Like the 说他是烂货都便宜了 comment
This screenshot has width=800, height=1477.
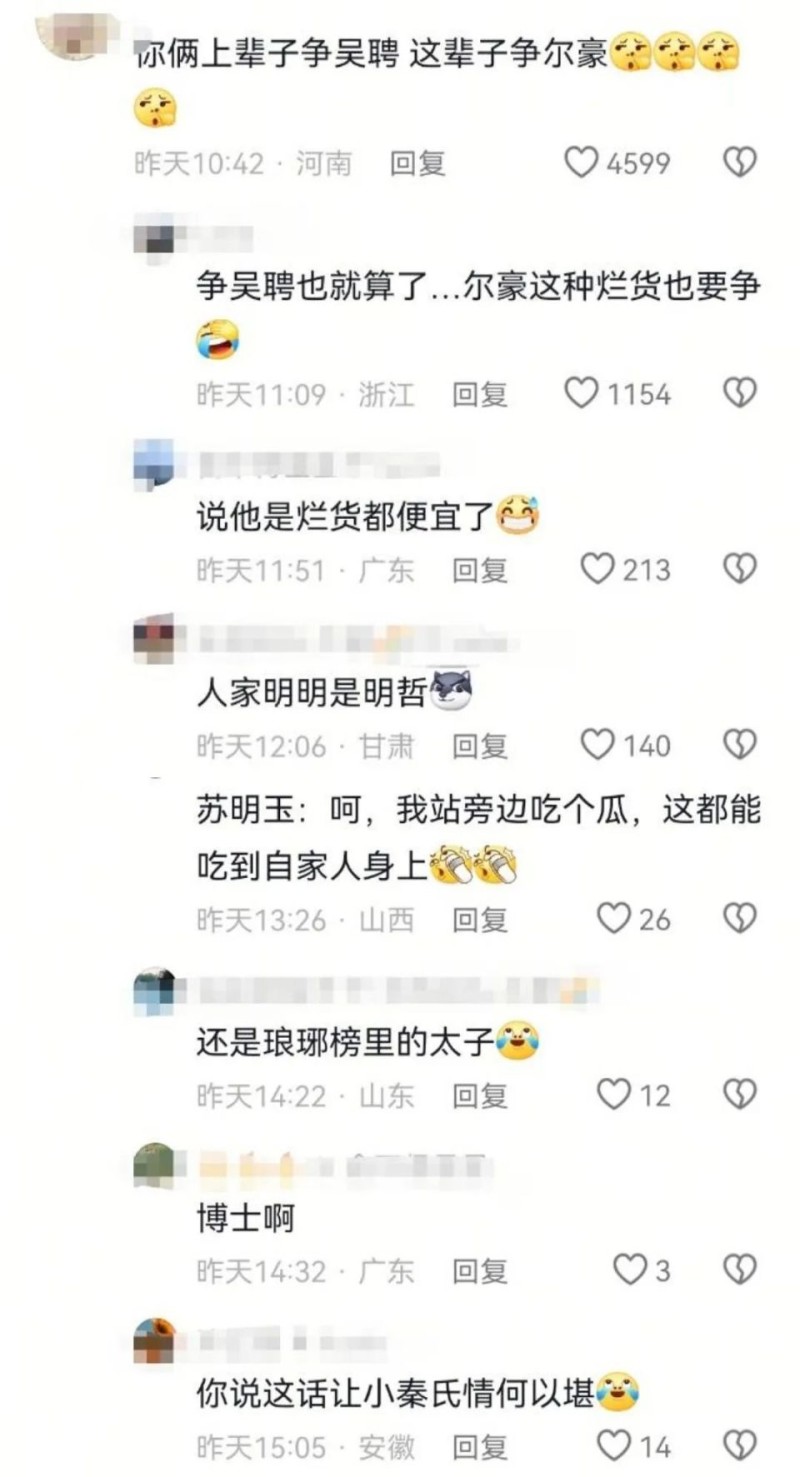597,570
